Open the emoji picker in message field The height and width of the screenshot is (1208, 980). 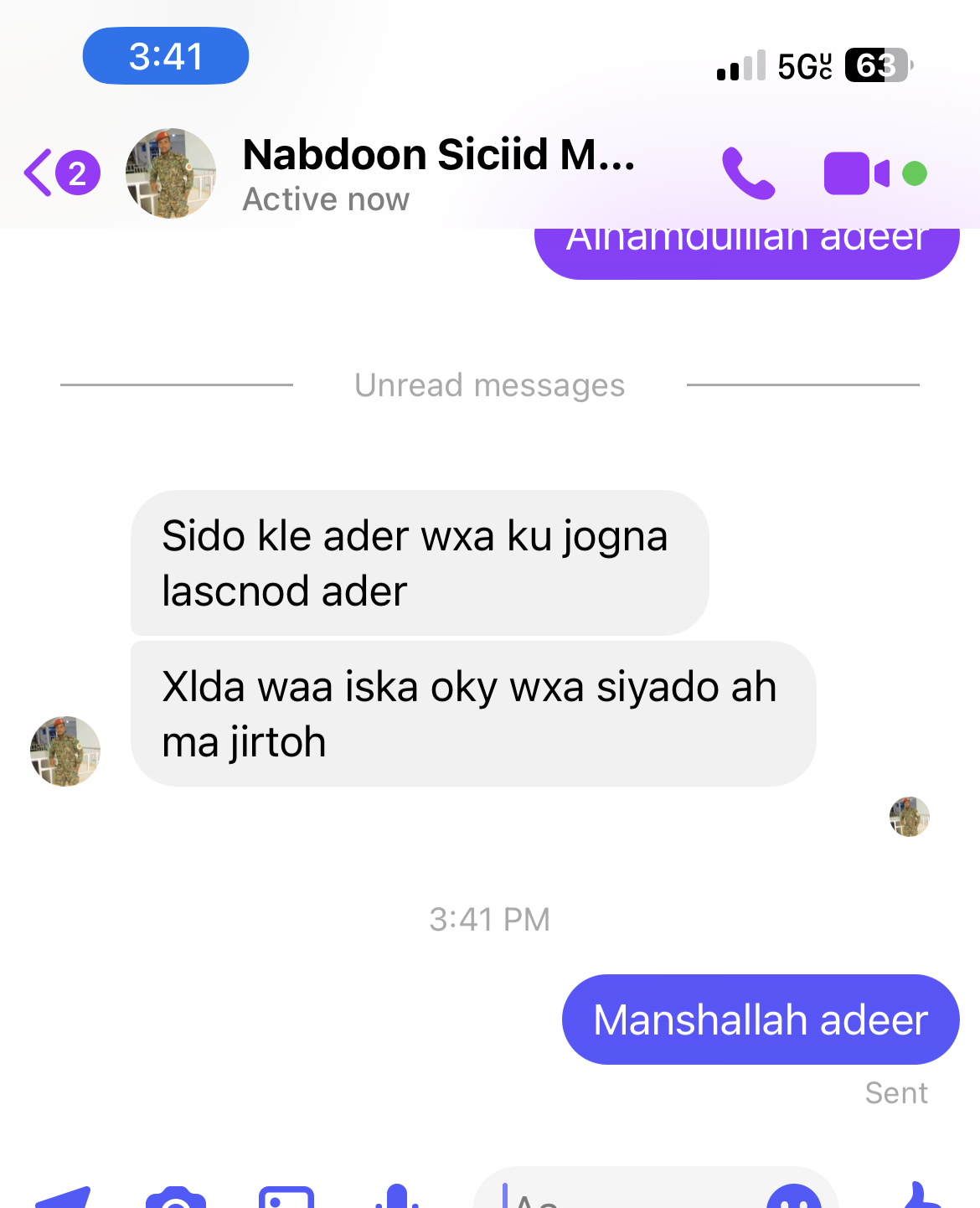click(794, 1198)
